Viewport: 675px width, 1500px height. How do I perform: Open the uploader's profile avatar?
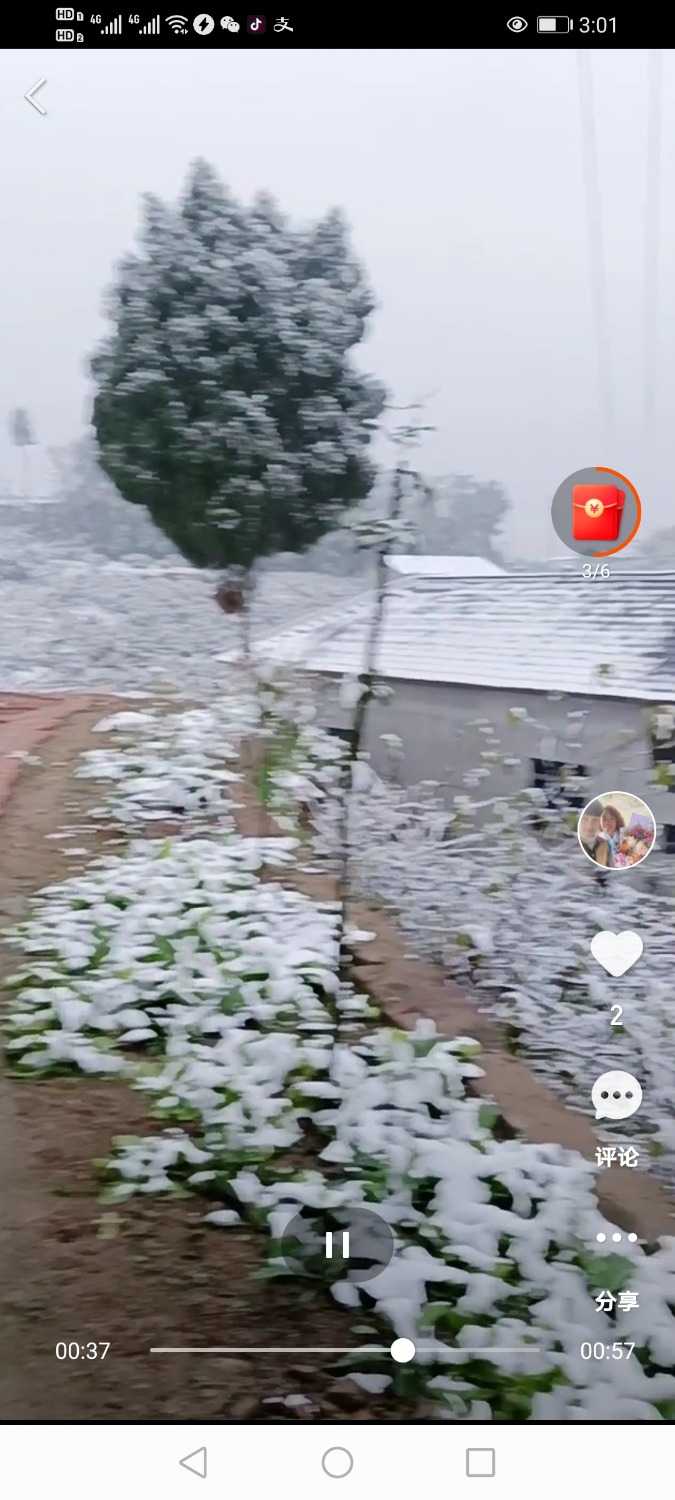pyautogui.click(x=616, y=830)
